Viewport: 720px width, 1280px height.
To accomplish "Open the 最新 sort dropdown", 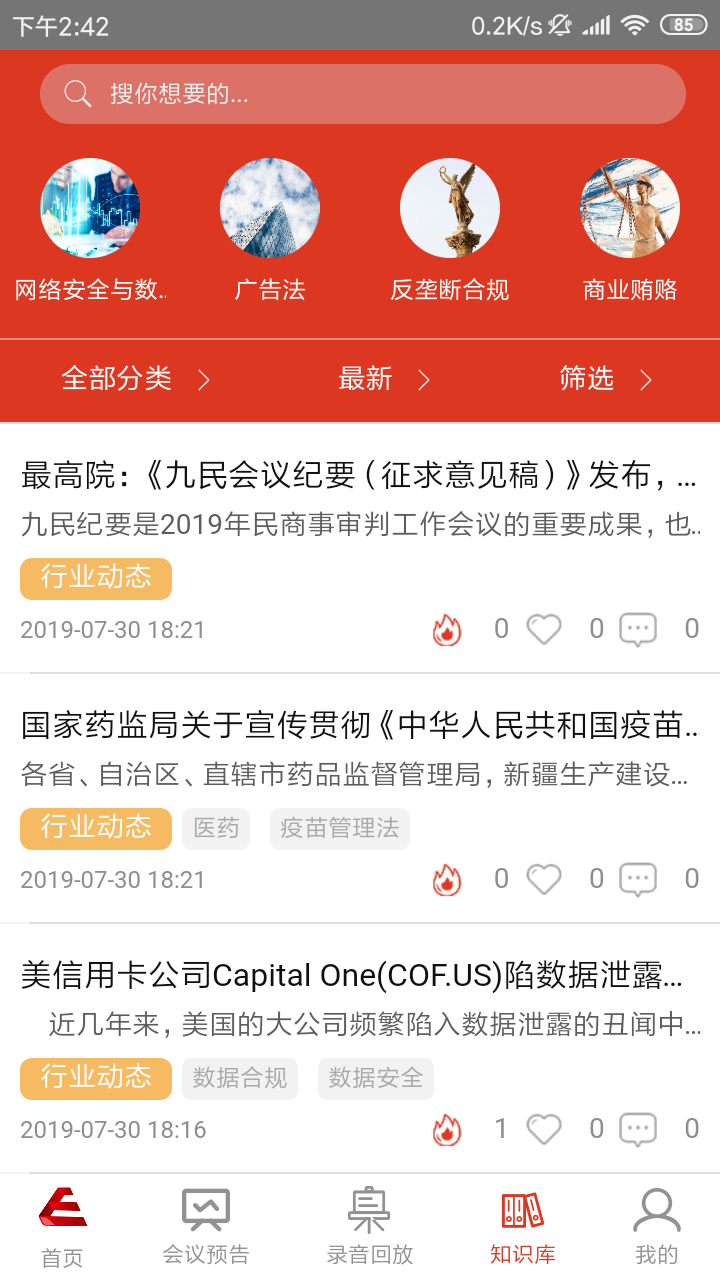I will [x=383, y=379].
